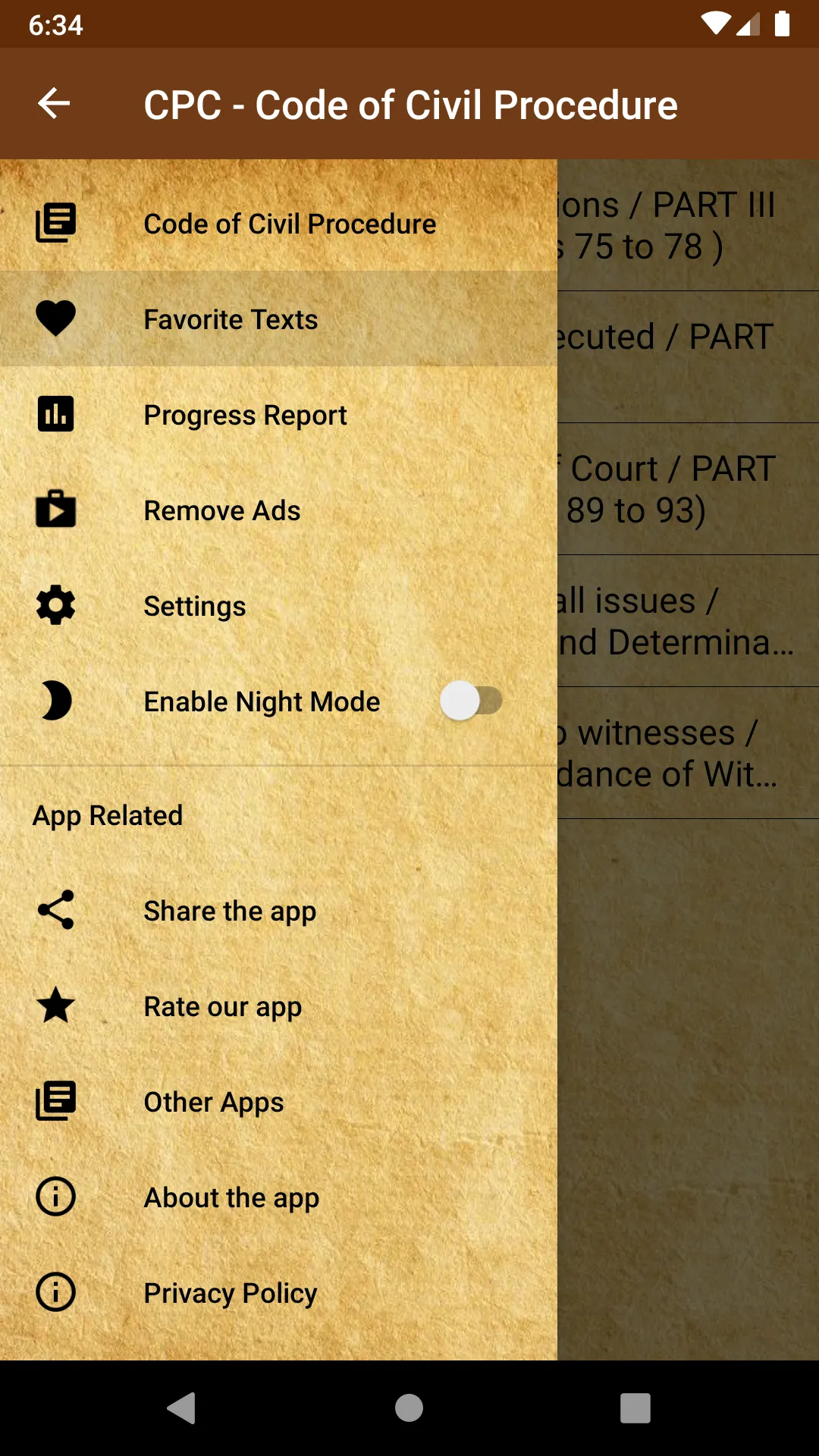The height and width of the screenshot is (1456, 819).
Task: Select Share the app option
Action: (x=230, y=910)
